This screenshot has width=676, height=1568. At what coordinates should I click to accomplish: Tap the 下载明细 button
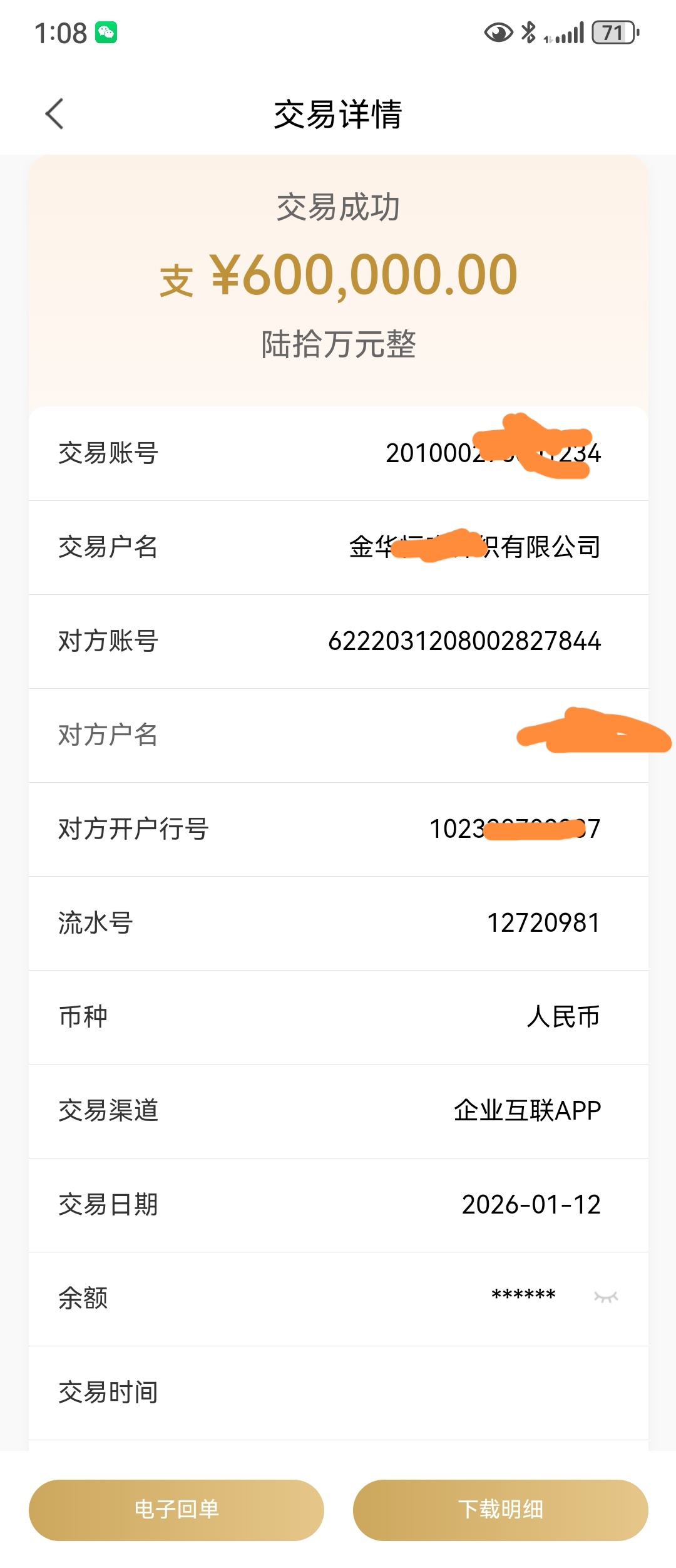tap(500, 1510)
